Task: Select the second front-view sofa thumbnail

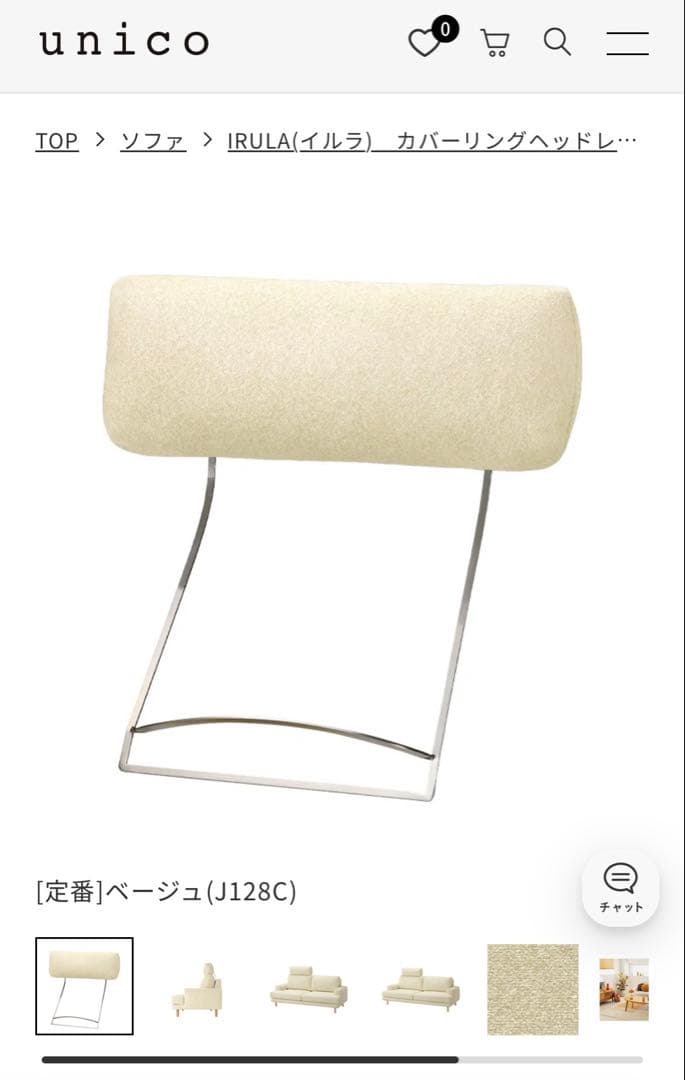Action: pos(420,988)
